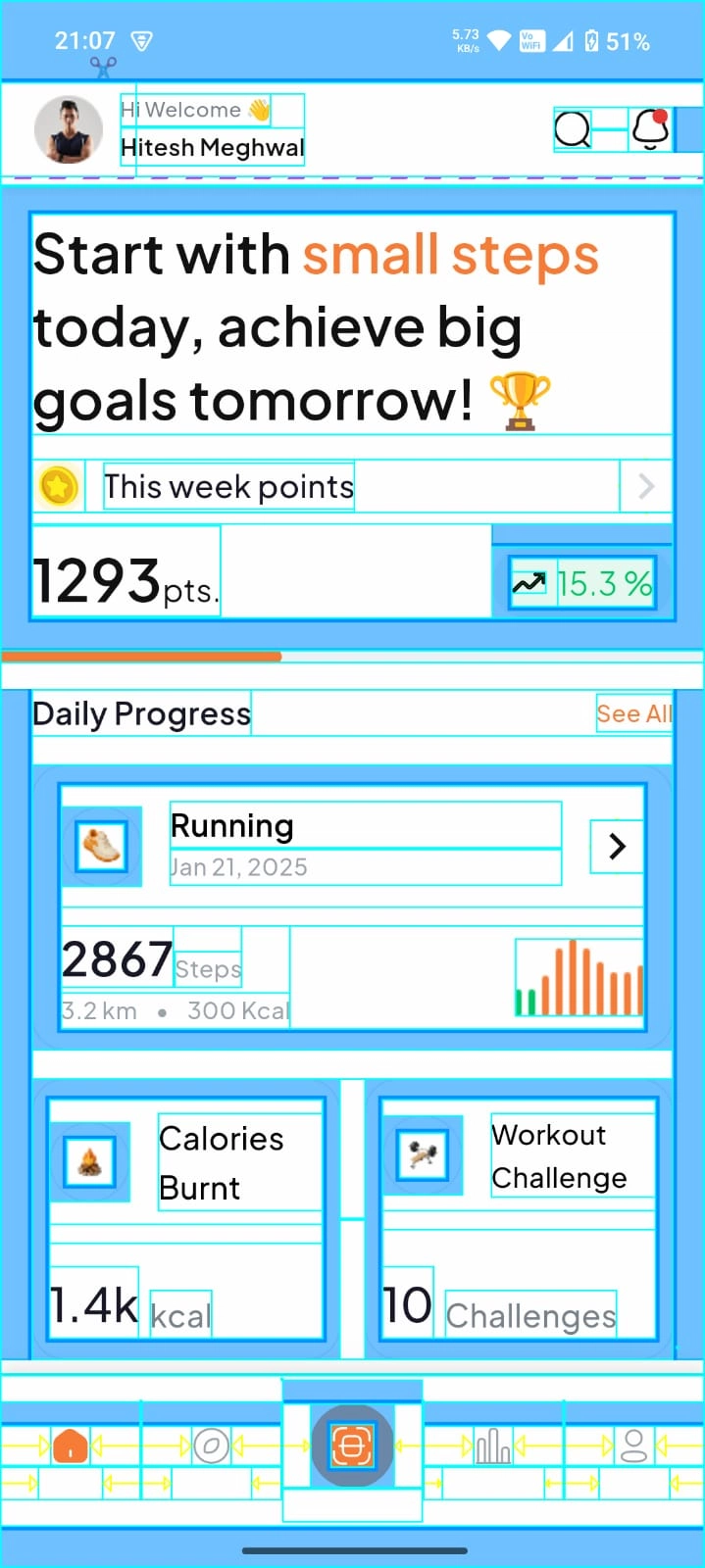
Task: Open the Workout Challenge card
Action: [x=519, y=1218]
